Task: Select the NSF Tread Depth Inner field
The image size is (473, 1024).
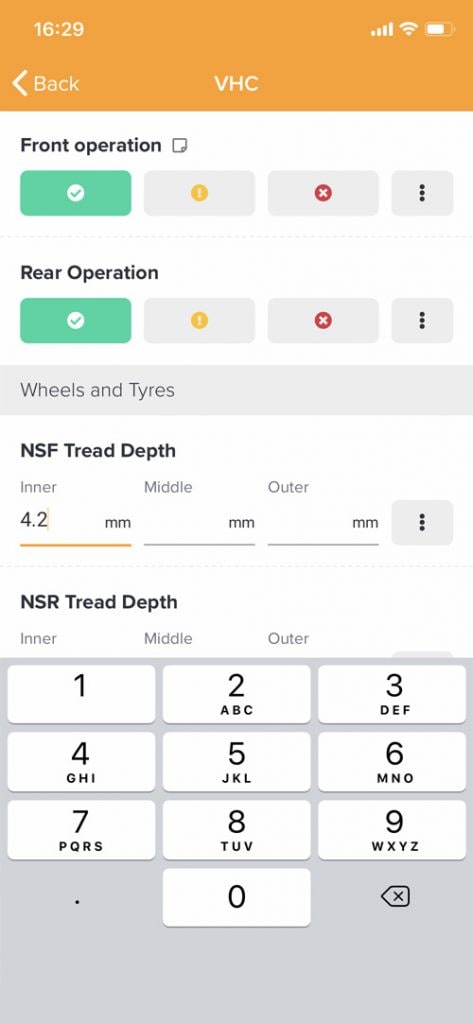Action: 76,522
